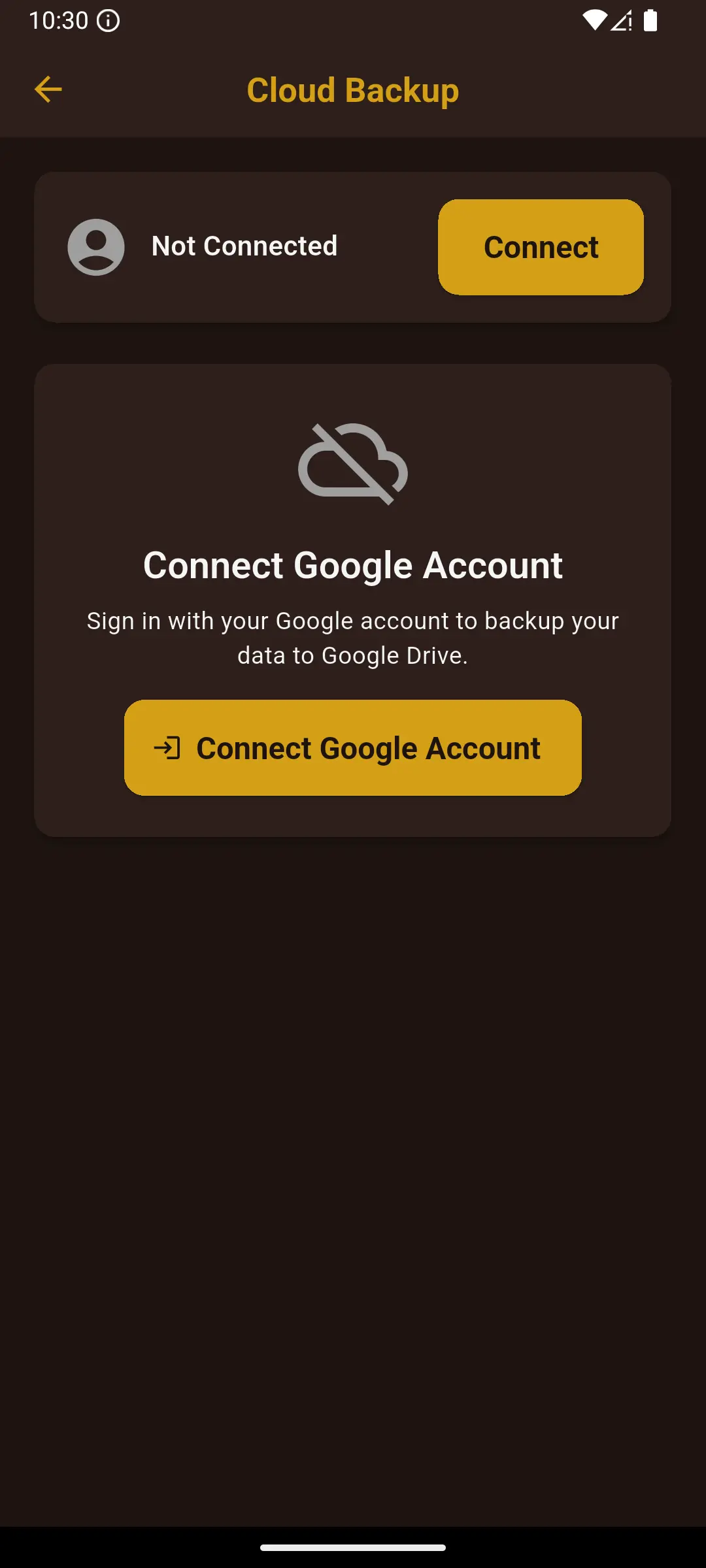Viewport: 706px width, 1568px height.
Task: Tap the cellular signal icon
Action: (623, 22)
